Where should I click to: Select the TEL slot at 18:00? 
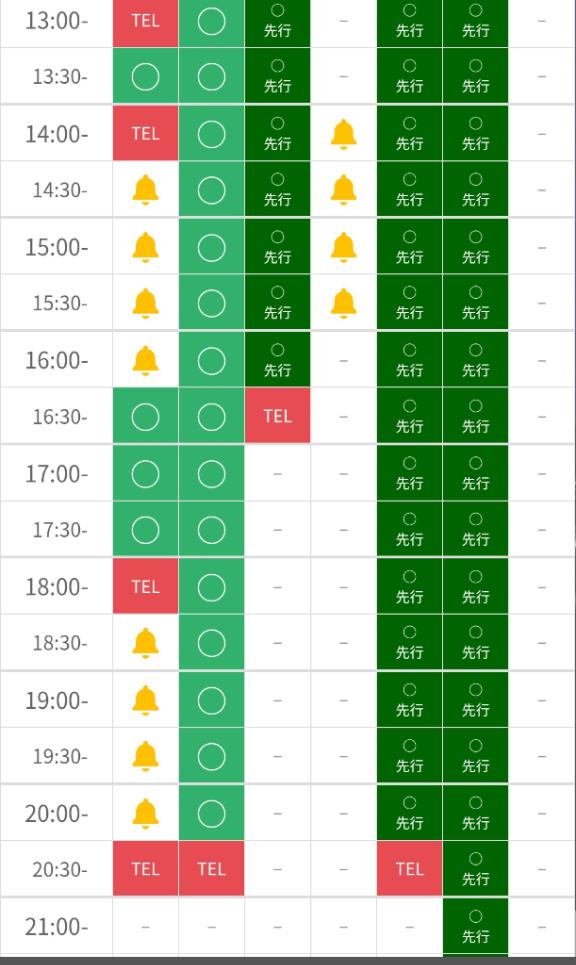point(145,587)
